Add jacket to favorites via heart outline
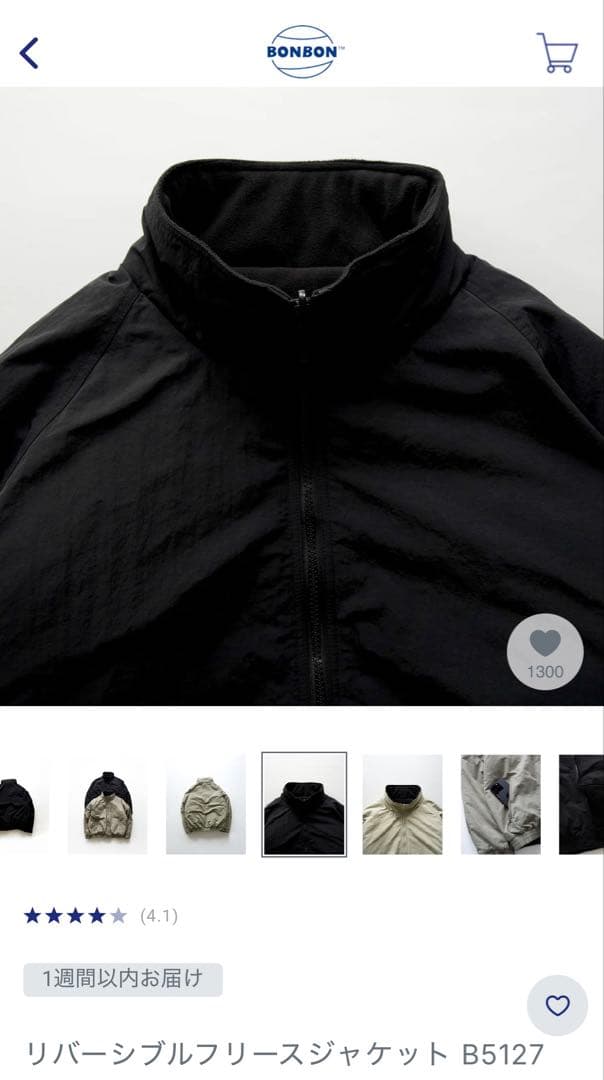 (557, 1005)
